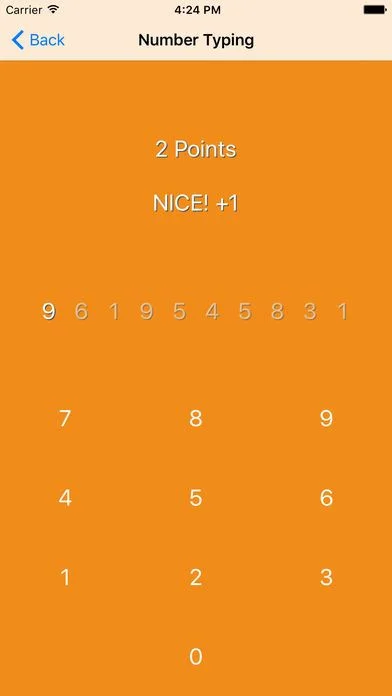
Task: Tap number 7 on the keypad
Action: [65, 419]
